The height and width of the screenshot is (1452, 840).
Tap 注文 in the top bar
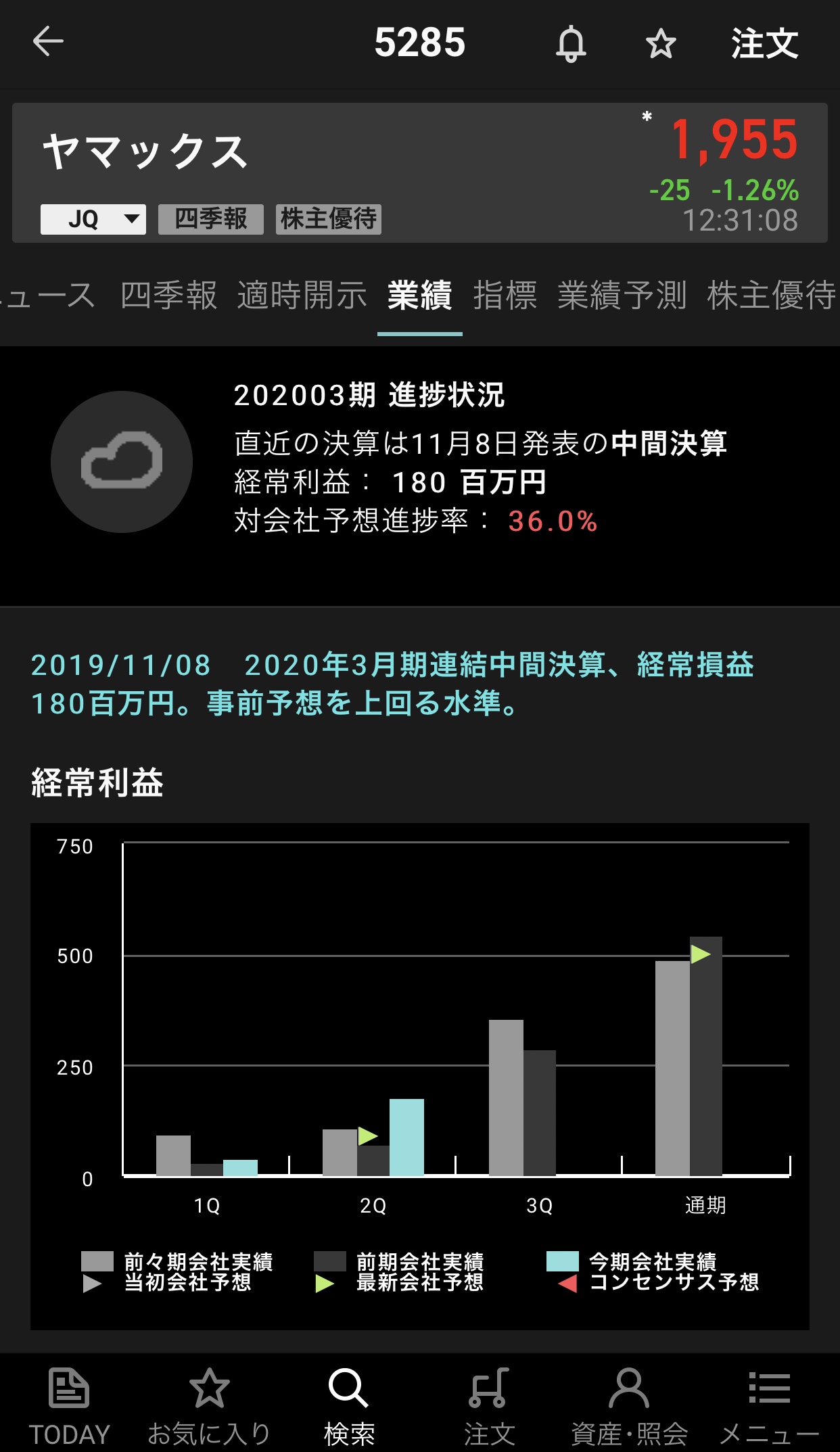[x=764, y=43]
